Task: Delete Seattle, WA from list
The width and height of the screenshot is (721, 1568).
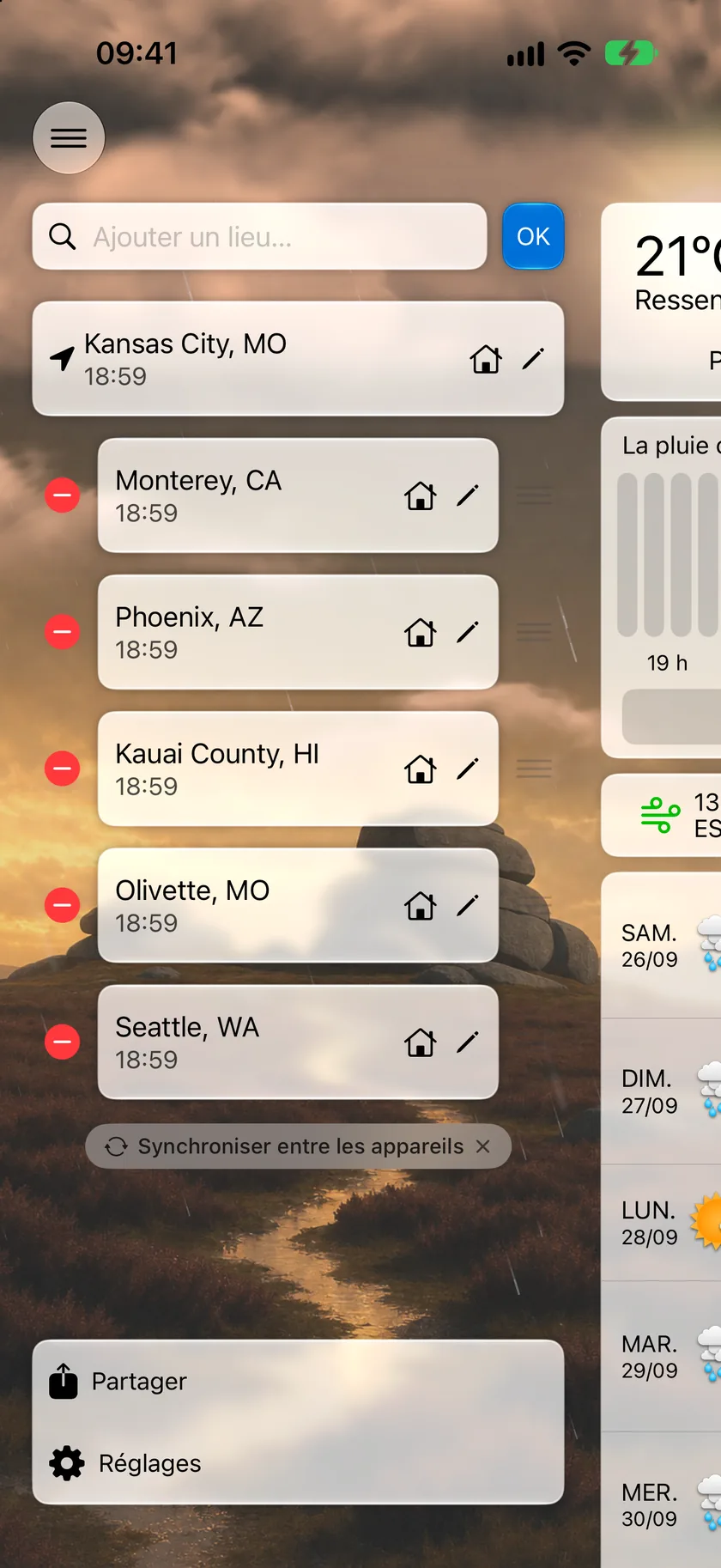Action: coord(63,1042)
